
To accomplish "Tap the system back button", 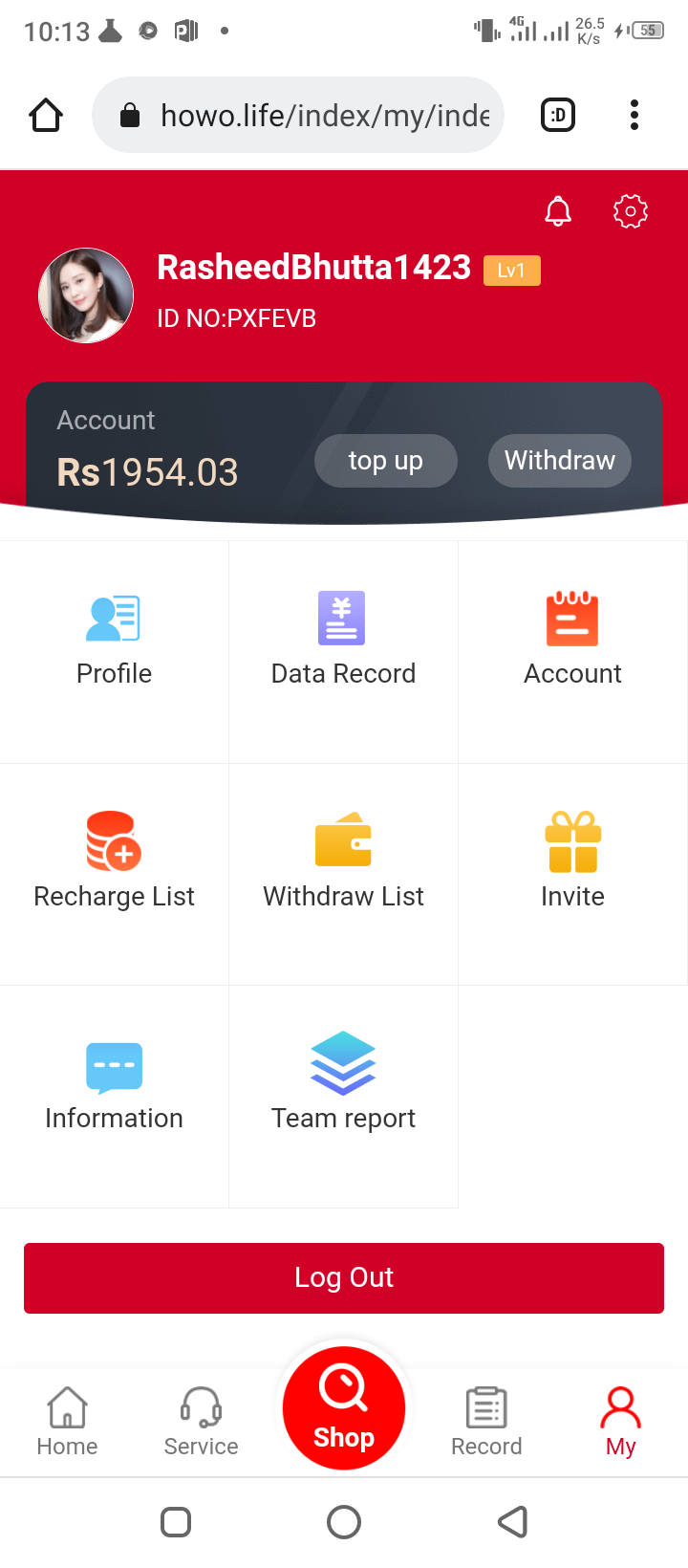I will point(513,1522).
